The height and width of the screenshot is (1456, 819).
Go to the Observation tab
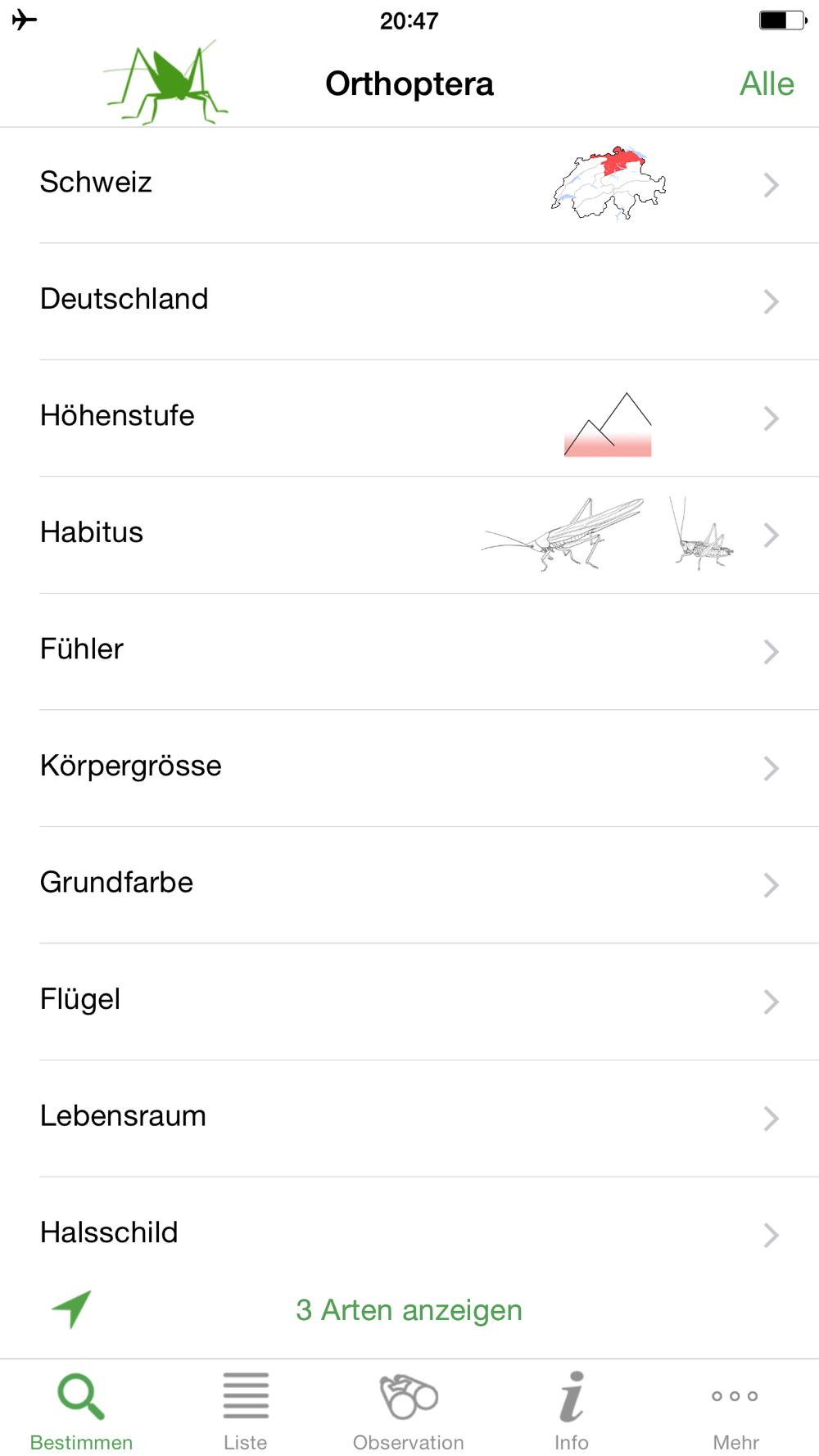(x=409, y=1409)
